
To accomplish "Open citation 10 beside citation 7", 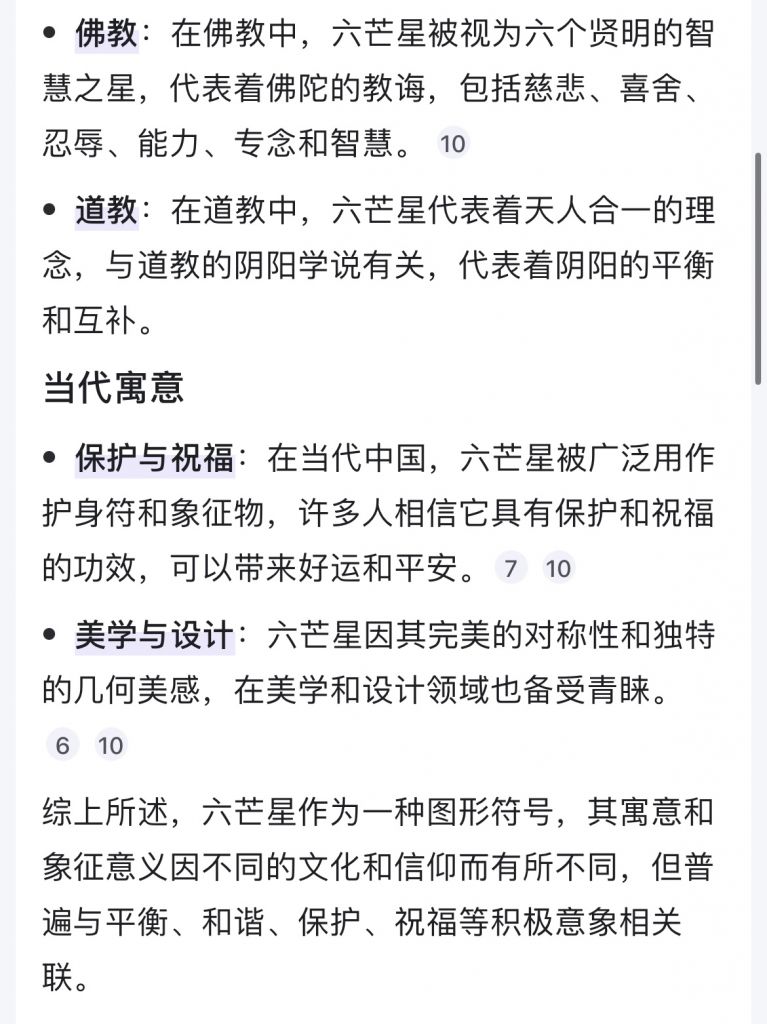I will pos(558,569).
